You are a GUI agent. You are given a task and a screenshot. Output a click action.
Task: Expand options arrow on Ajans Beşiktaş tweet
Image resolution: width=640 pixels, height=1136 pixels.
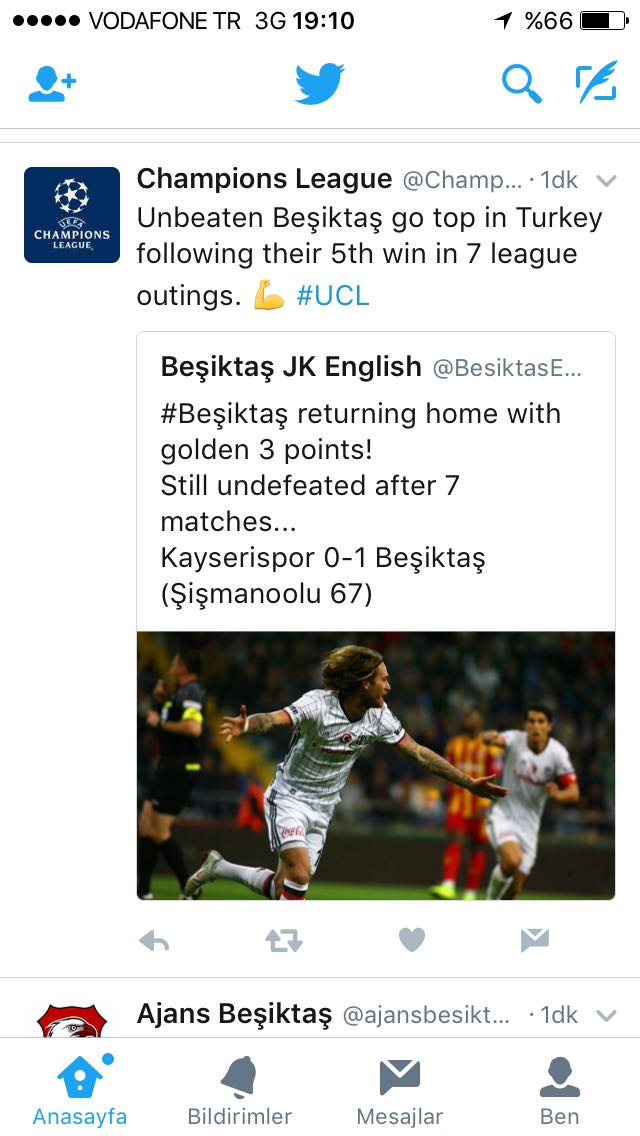click(x=606, y=1016)
